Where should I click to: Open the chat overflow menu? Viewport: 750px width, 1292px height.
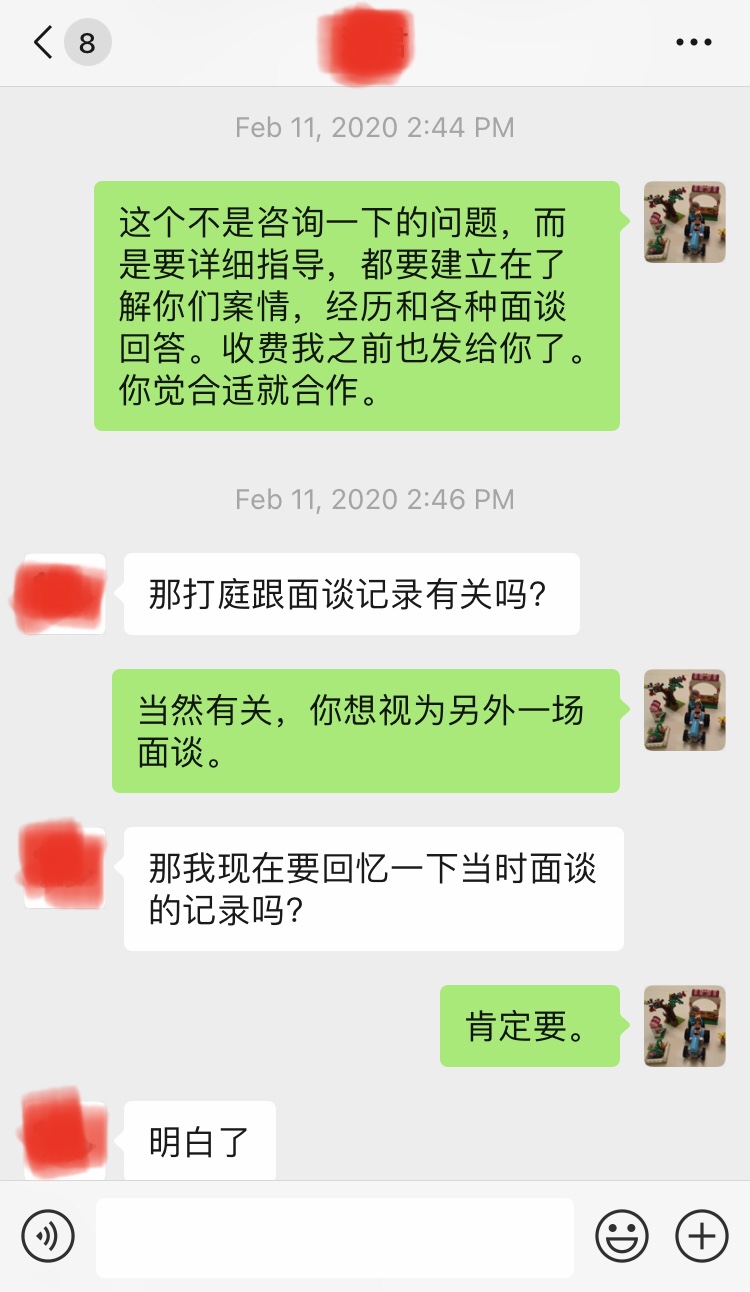click(x=694, y=43)
